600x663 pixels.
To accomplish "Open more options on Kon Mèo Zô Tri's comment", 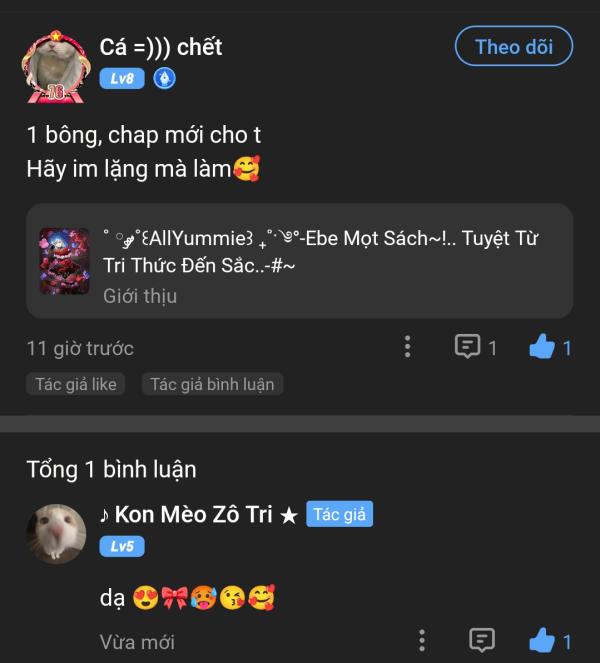I will 422,640.
